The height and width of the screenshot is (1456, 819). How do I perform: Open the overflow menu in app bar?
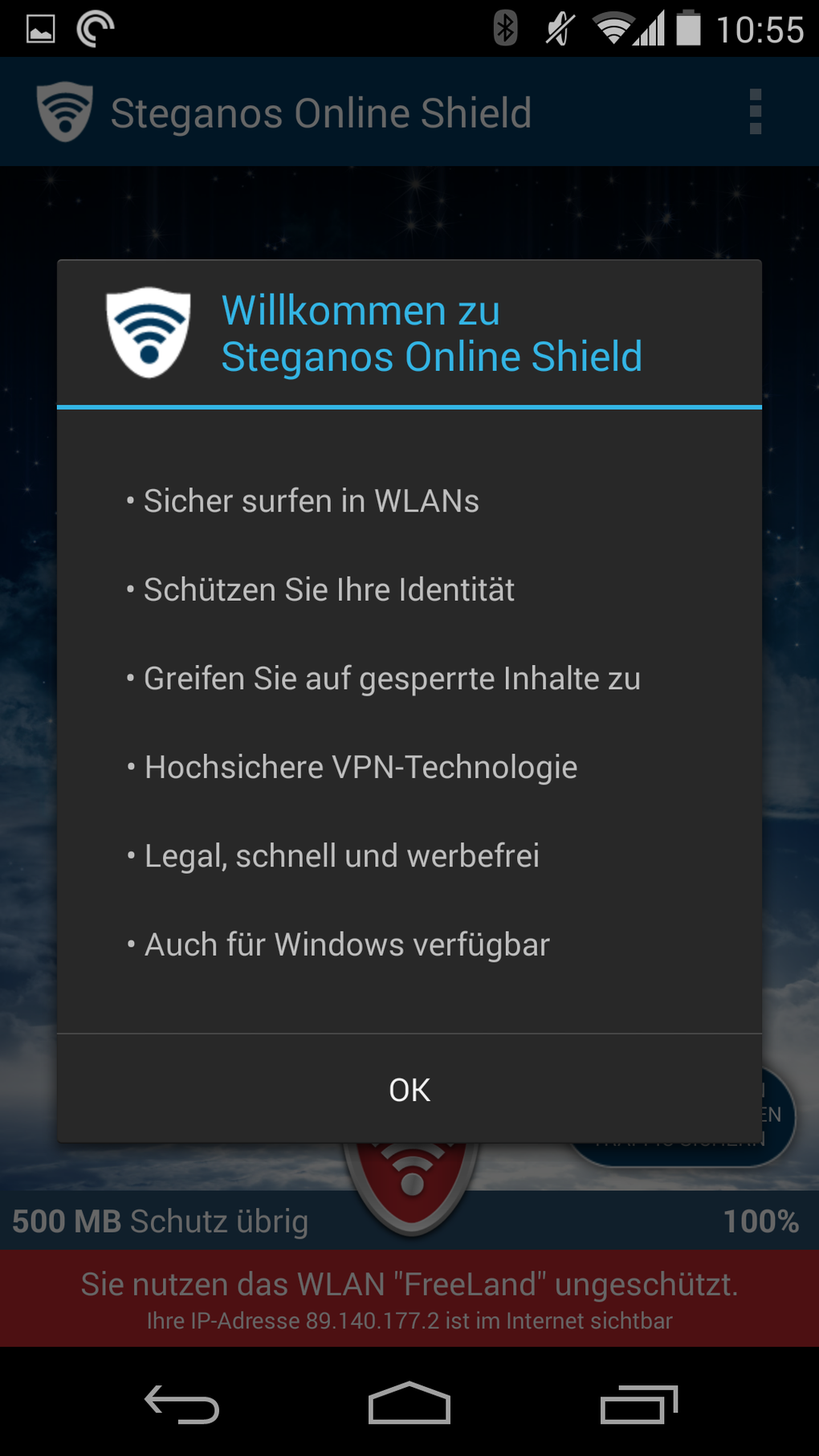coord(755,112)
